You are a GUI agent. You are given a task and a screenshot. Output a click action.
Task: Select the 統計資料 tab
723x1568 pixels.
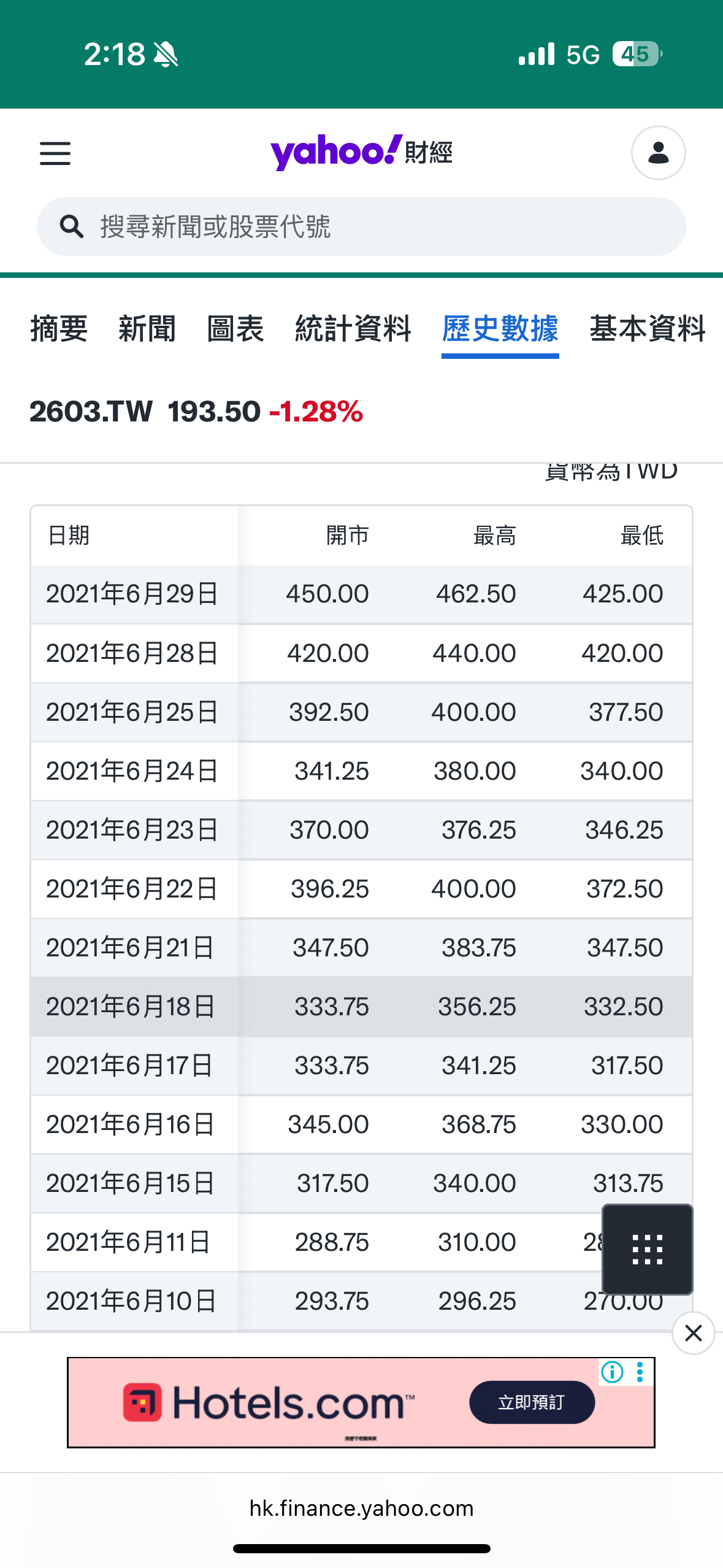click(353, 329)
